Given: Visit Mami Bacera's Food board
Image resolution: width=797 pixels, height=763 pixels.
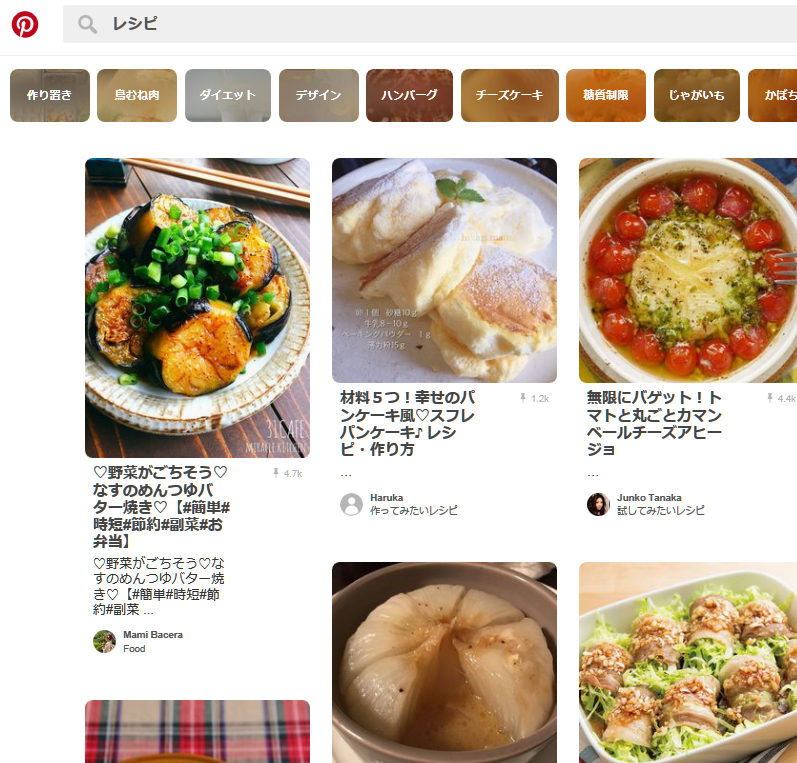Looking at the screenshot, I should (134, 648).
